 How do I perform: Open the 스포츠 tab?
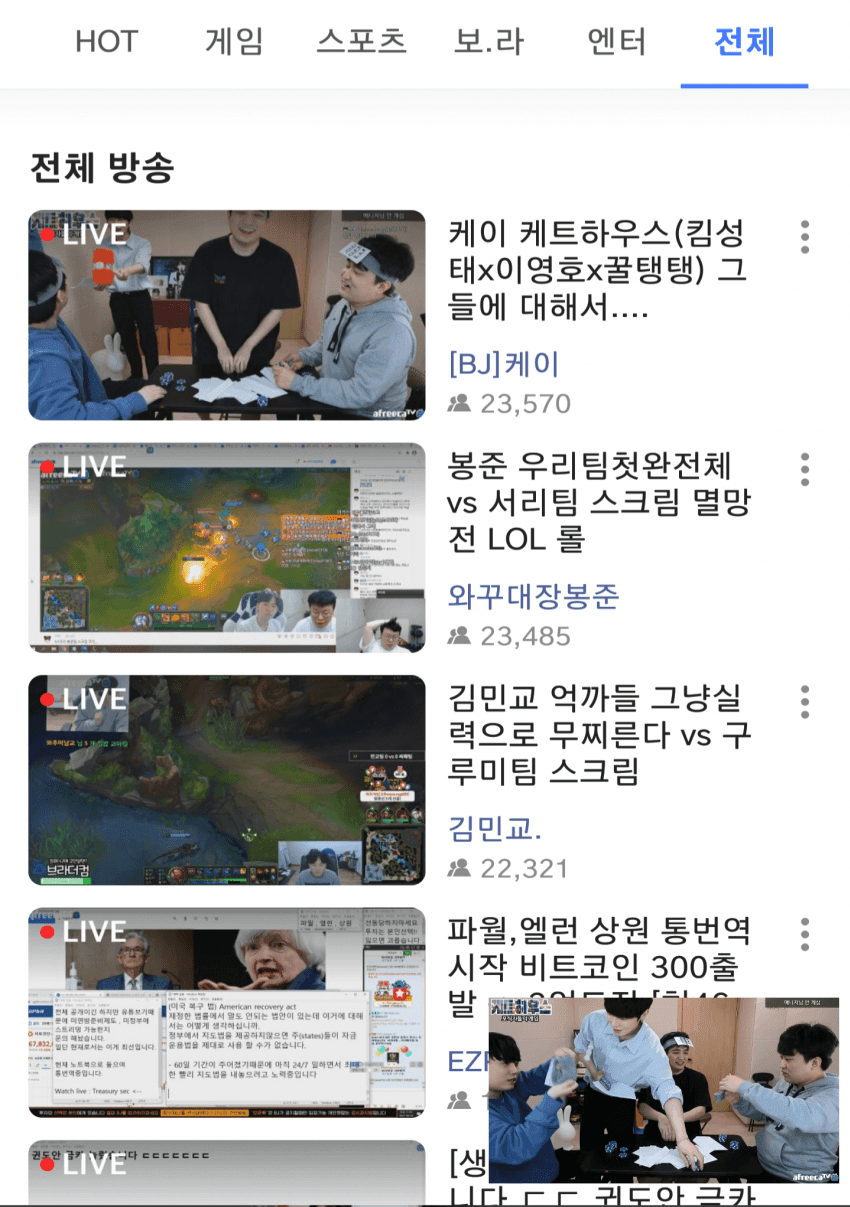(x=361, y=42)
